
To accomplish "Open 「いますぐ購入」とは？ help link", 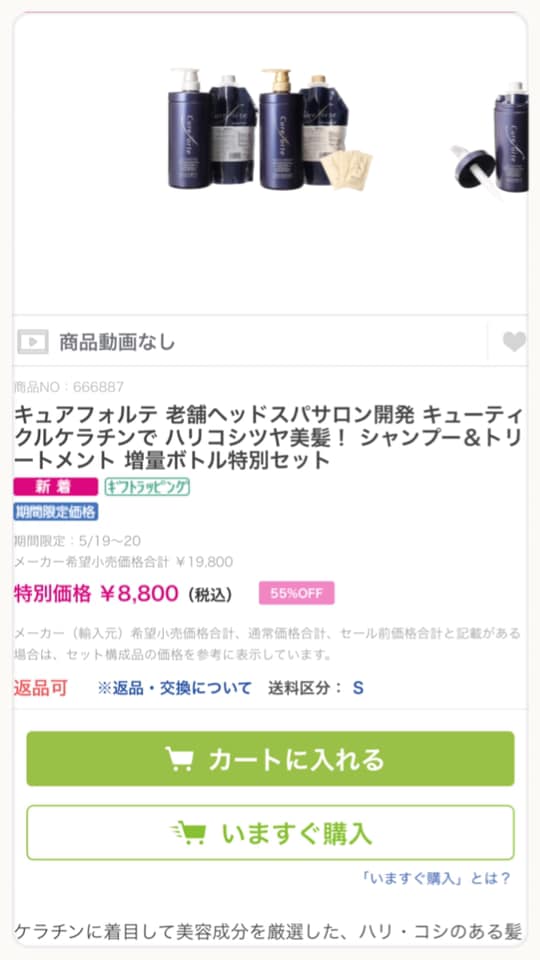I will tap(436, 879).
